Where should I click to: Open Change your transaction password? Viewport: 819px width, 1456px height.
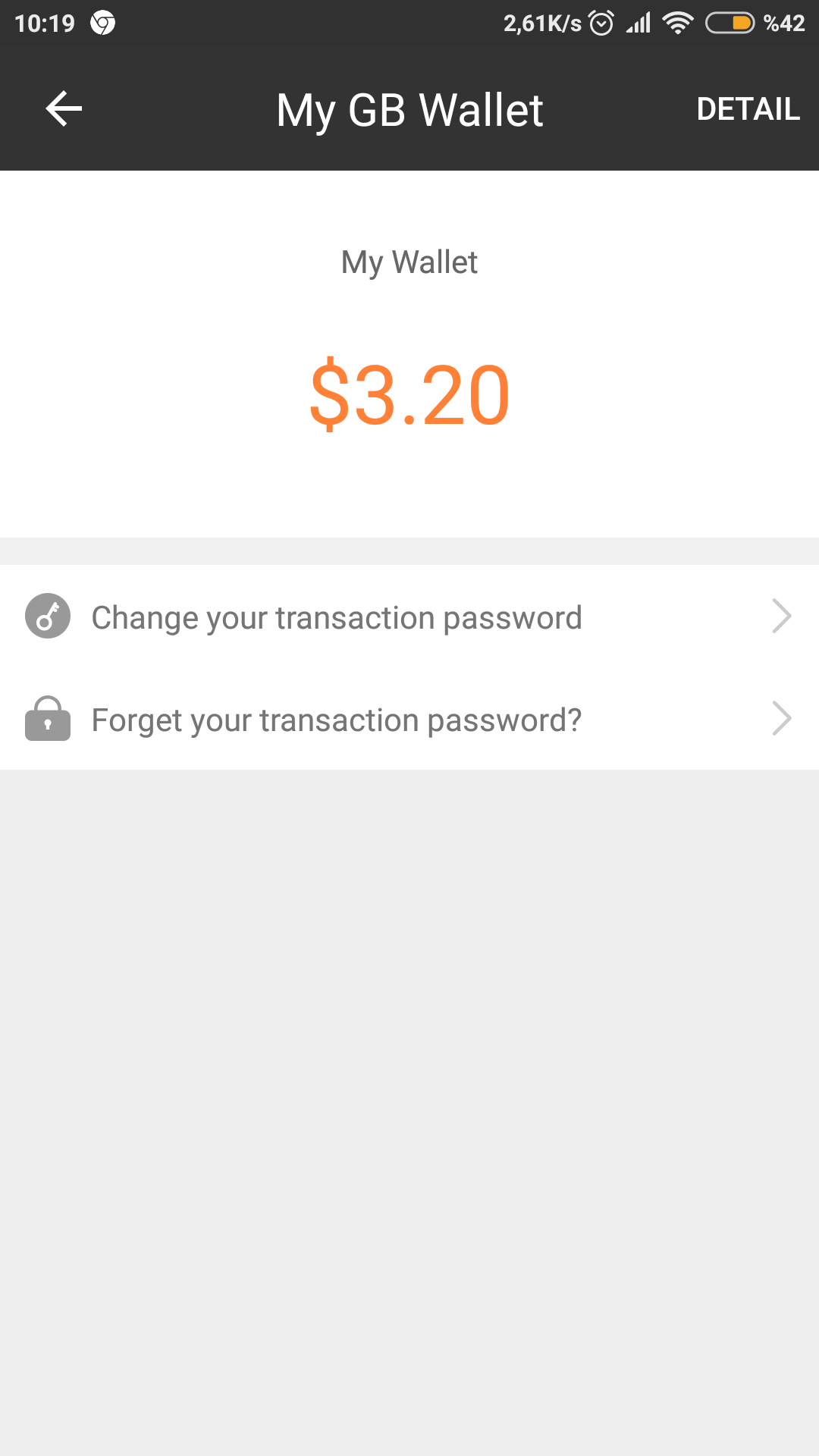[x=409, y=617]
